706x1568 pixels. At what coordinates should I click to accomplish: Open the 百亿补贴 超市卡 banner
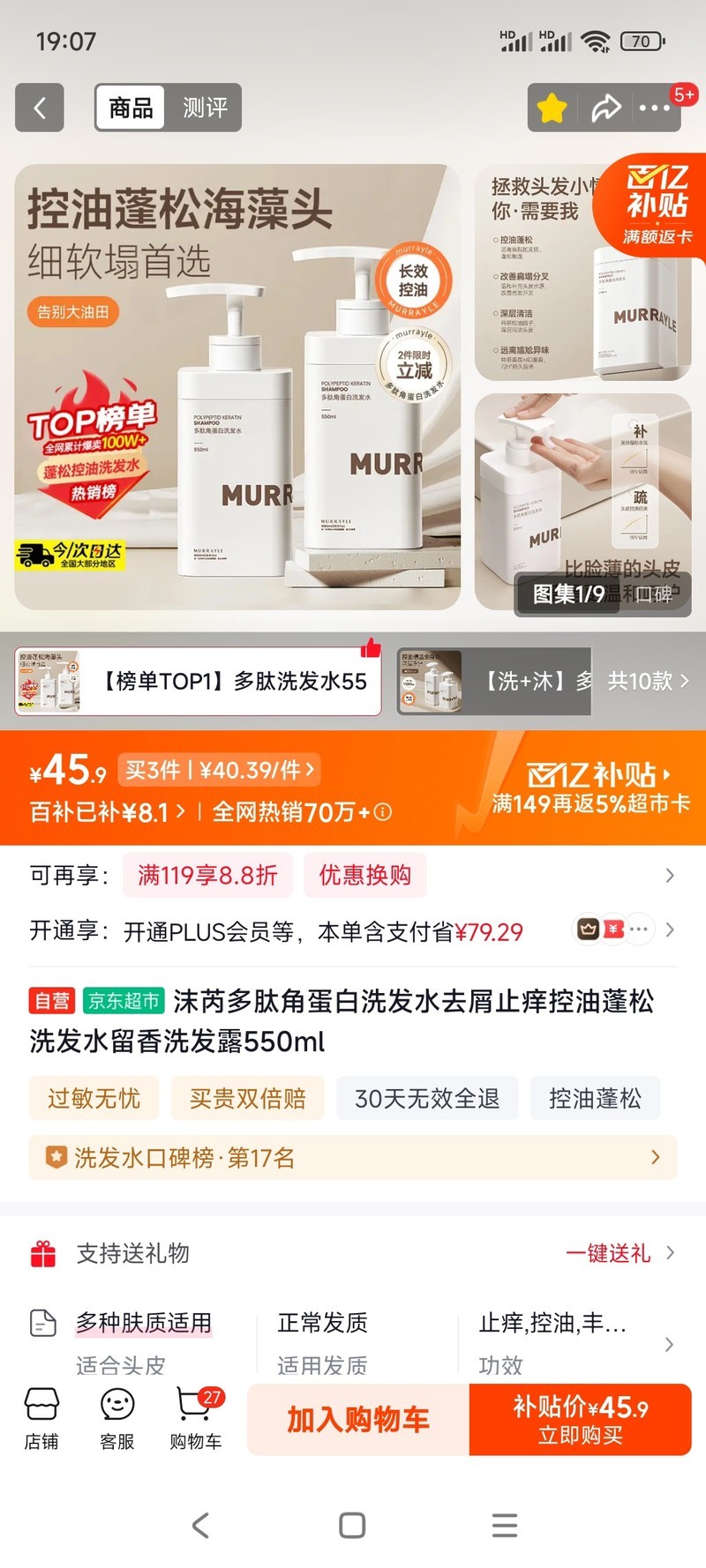click(590, 788)
